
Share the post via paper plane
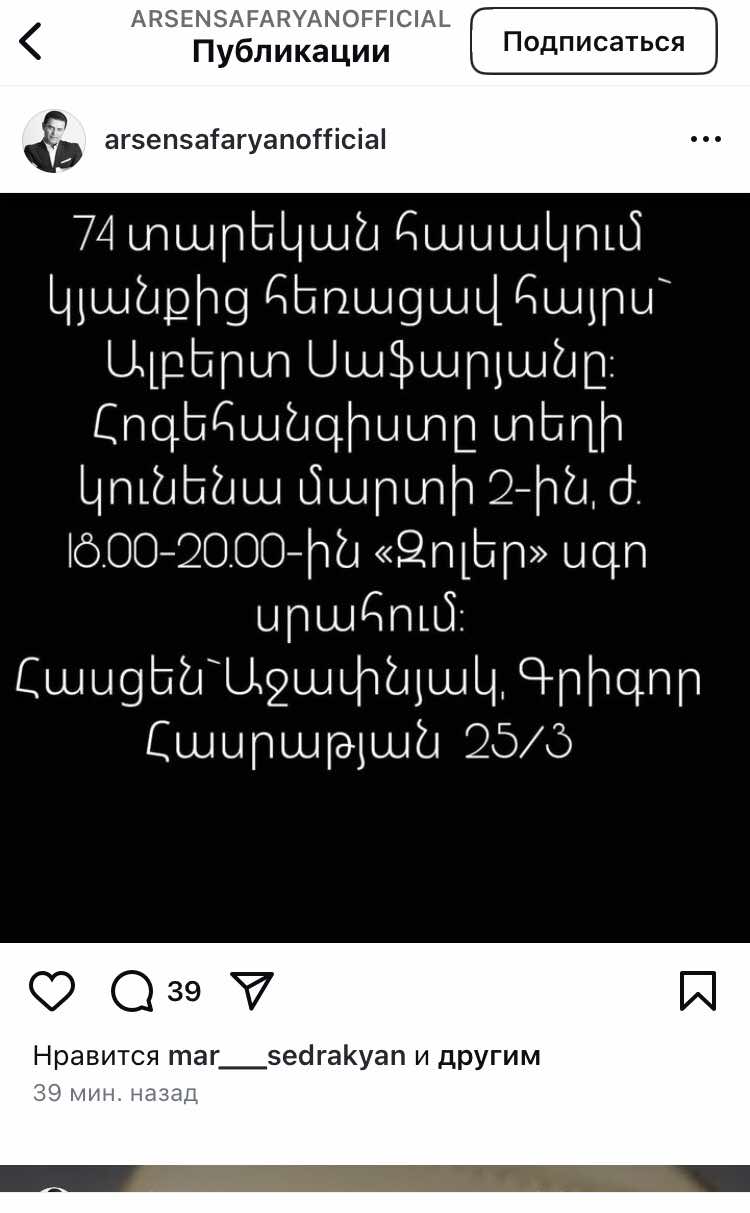[251, 990]
